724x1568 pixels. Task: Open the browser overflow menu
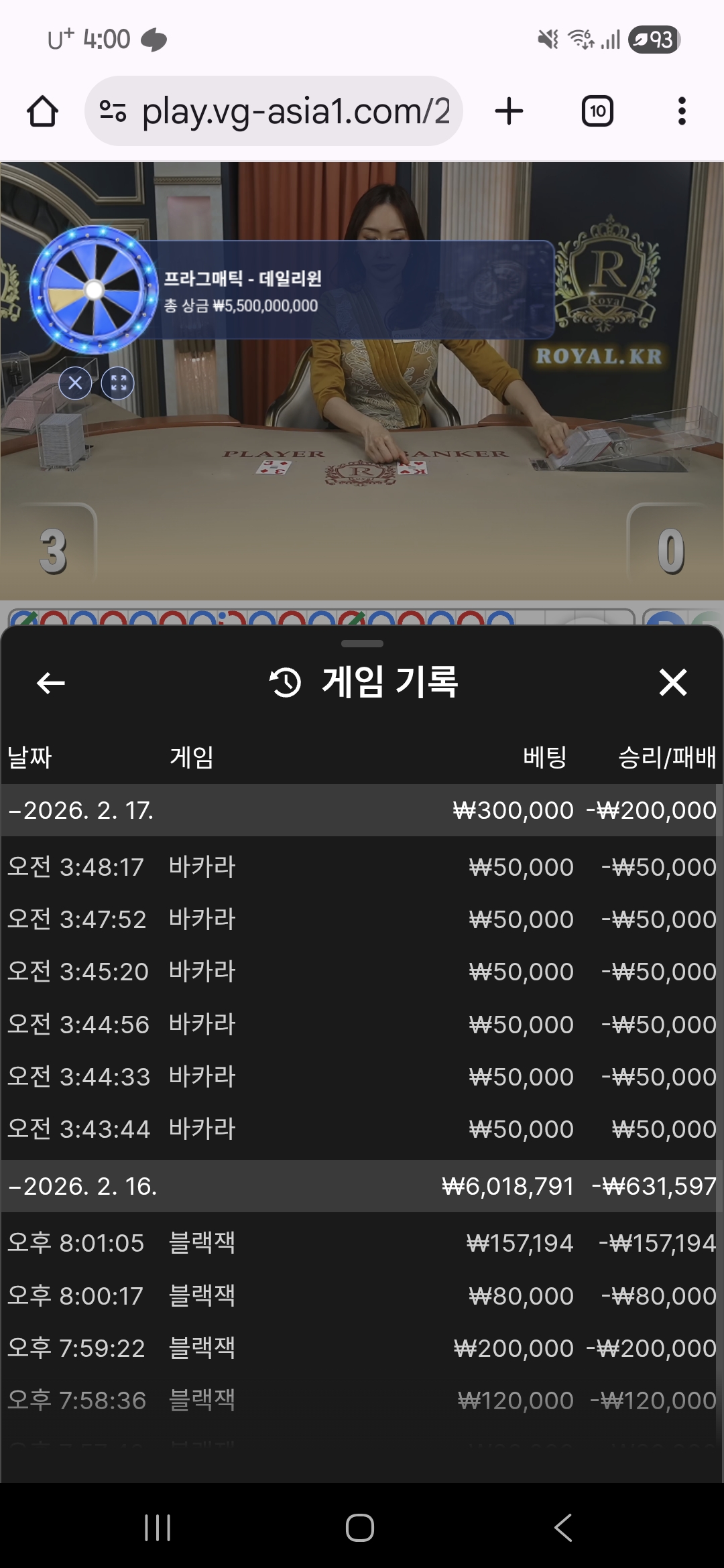pos(682,111)
